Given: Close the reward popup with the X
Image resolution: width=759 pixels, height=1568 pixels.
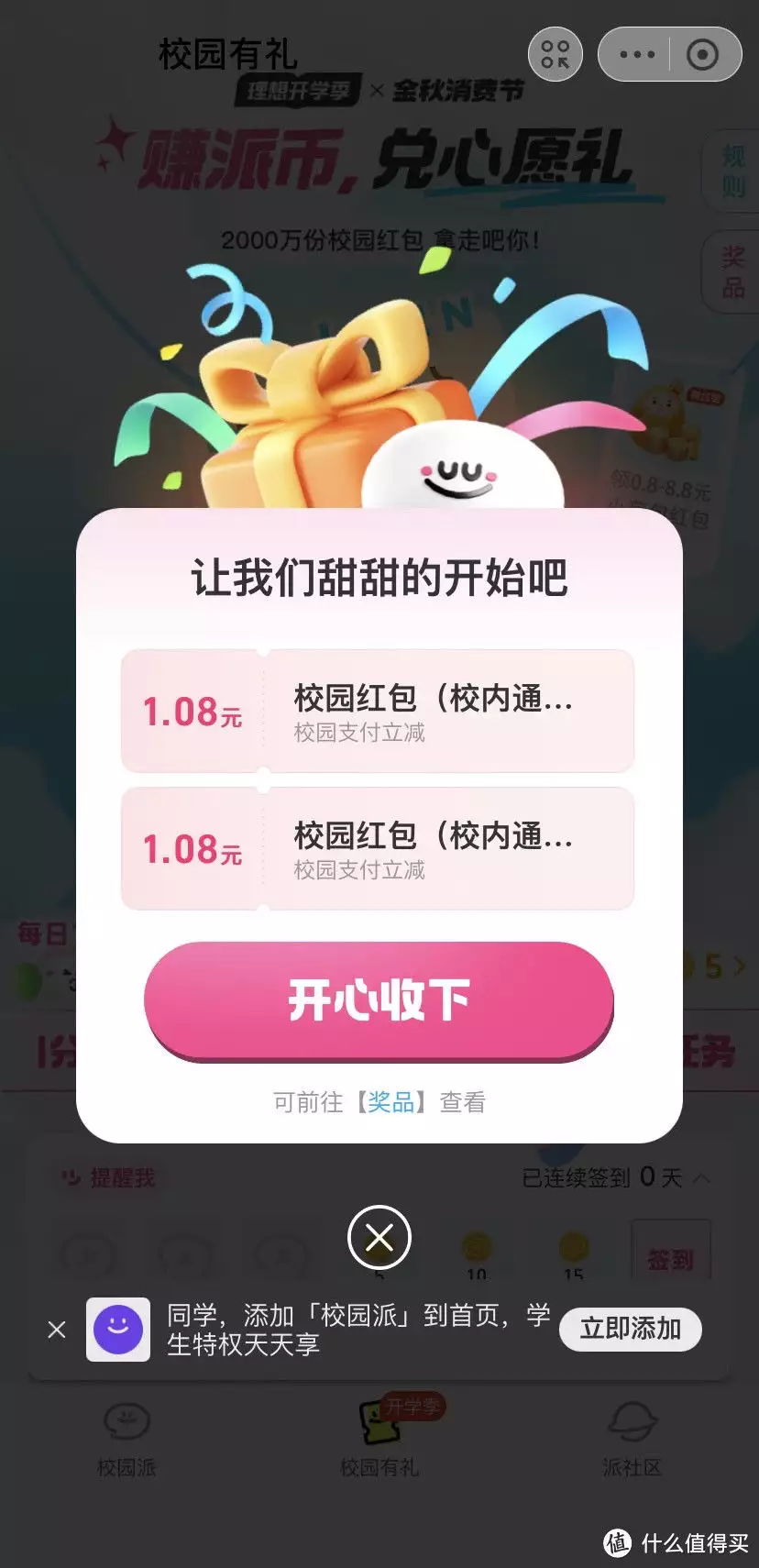Looking at the screenshot, I should pyautogui.click(x=379, y=1238).
